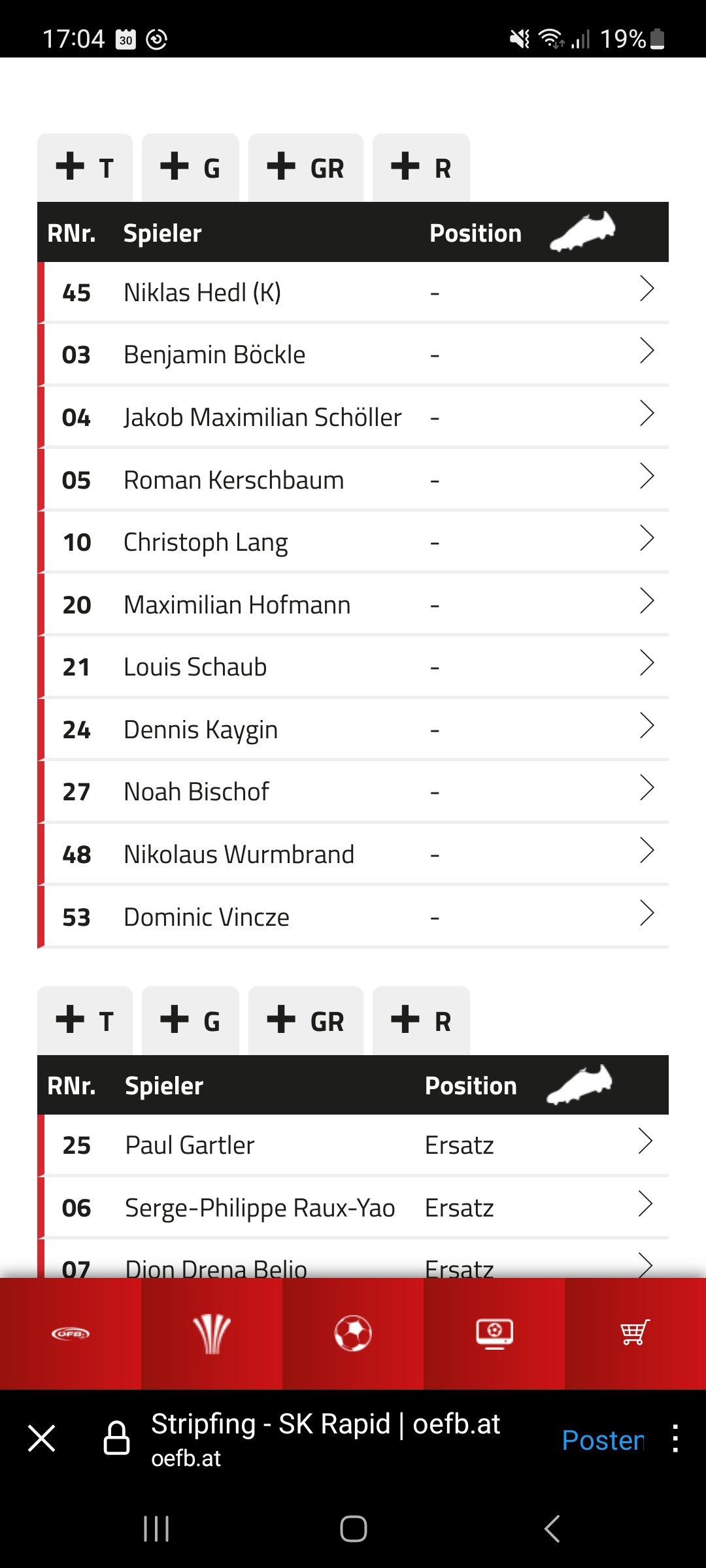Open the browser overflow menu
Viewport: 706px width, 1568px height.
(675, 1438)
